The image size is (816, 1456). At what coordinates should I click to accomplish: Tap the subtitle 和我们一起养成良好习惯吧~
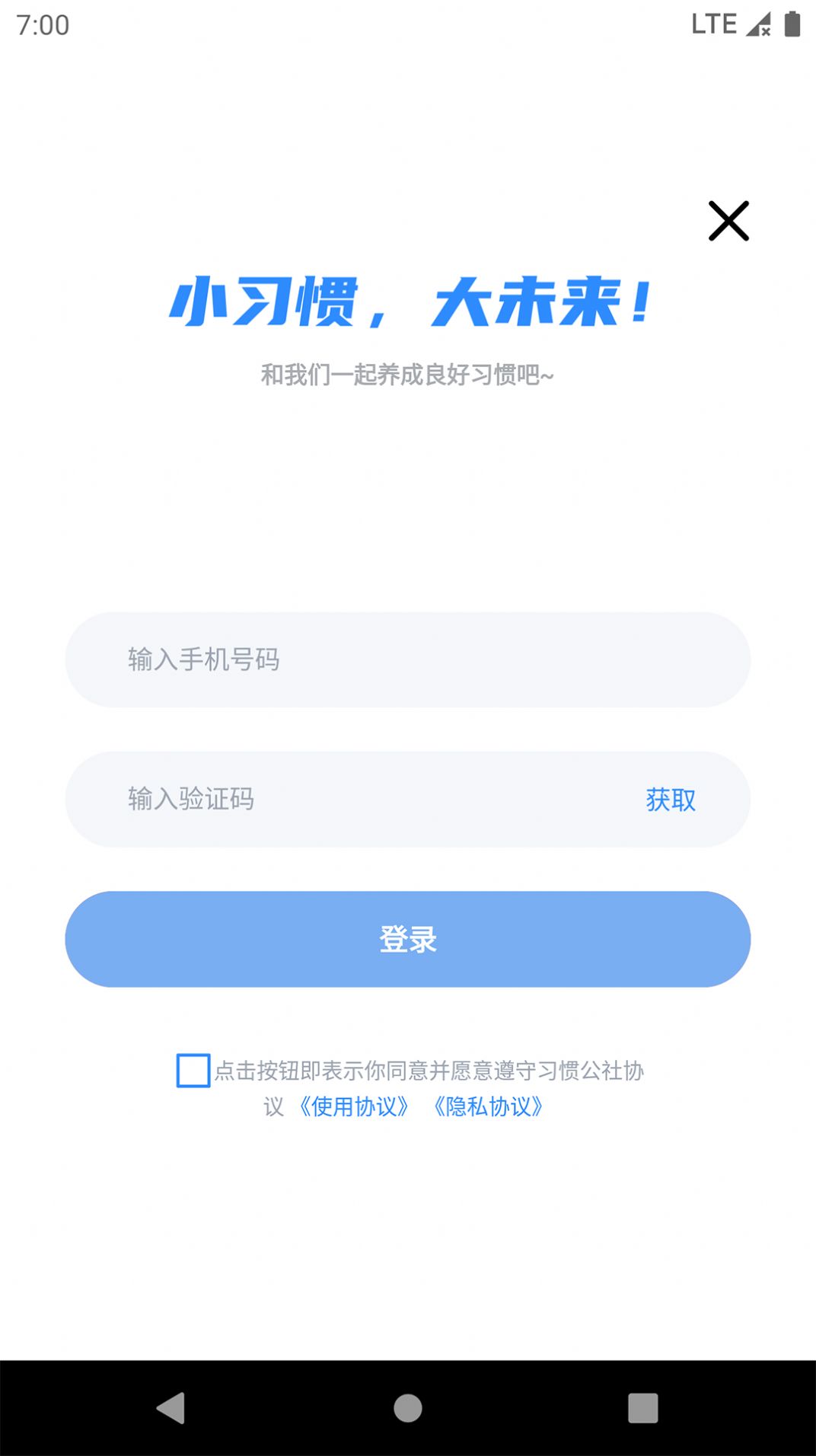point(408,375)
